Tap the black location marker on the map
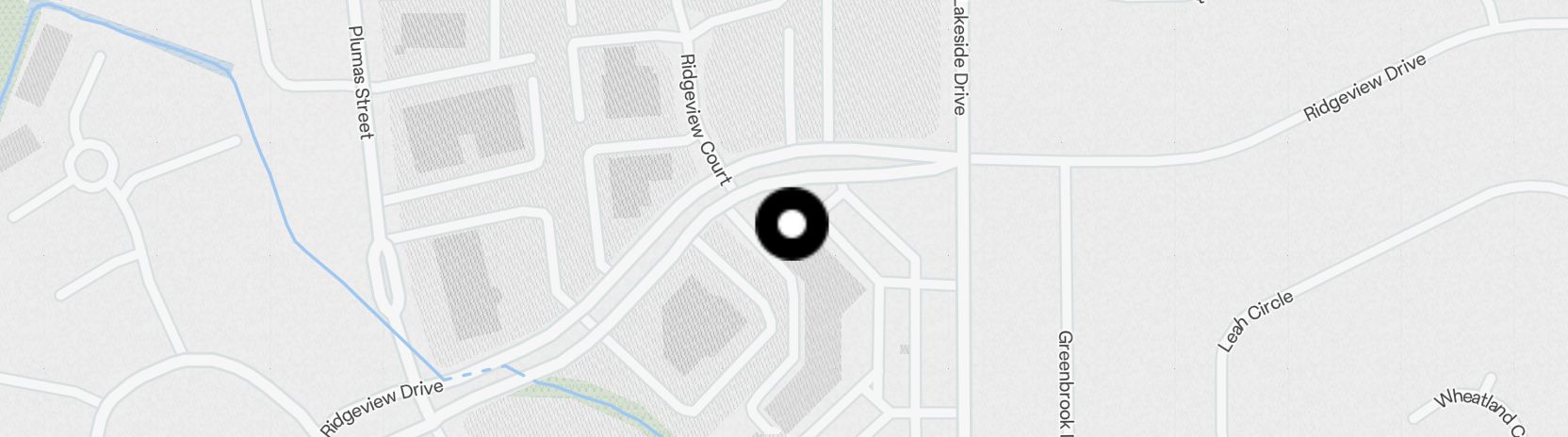 coord(792,224)
